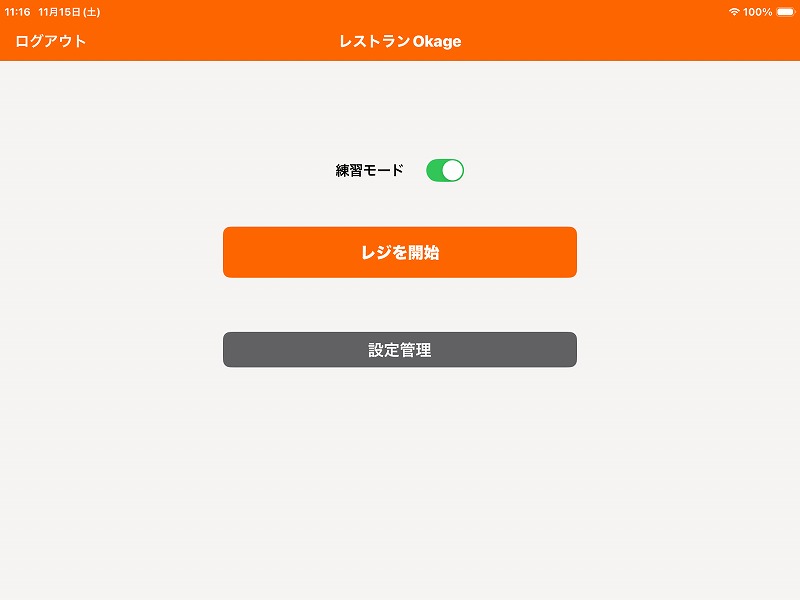
Task: Turn off the 練習モード switch
Action: coord(445,170)
